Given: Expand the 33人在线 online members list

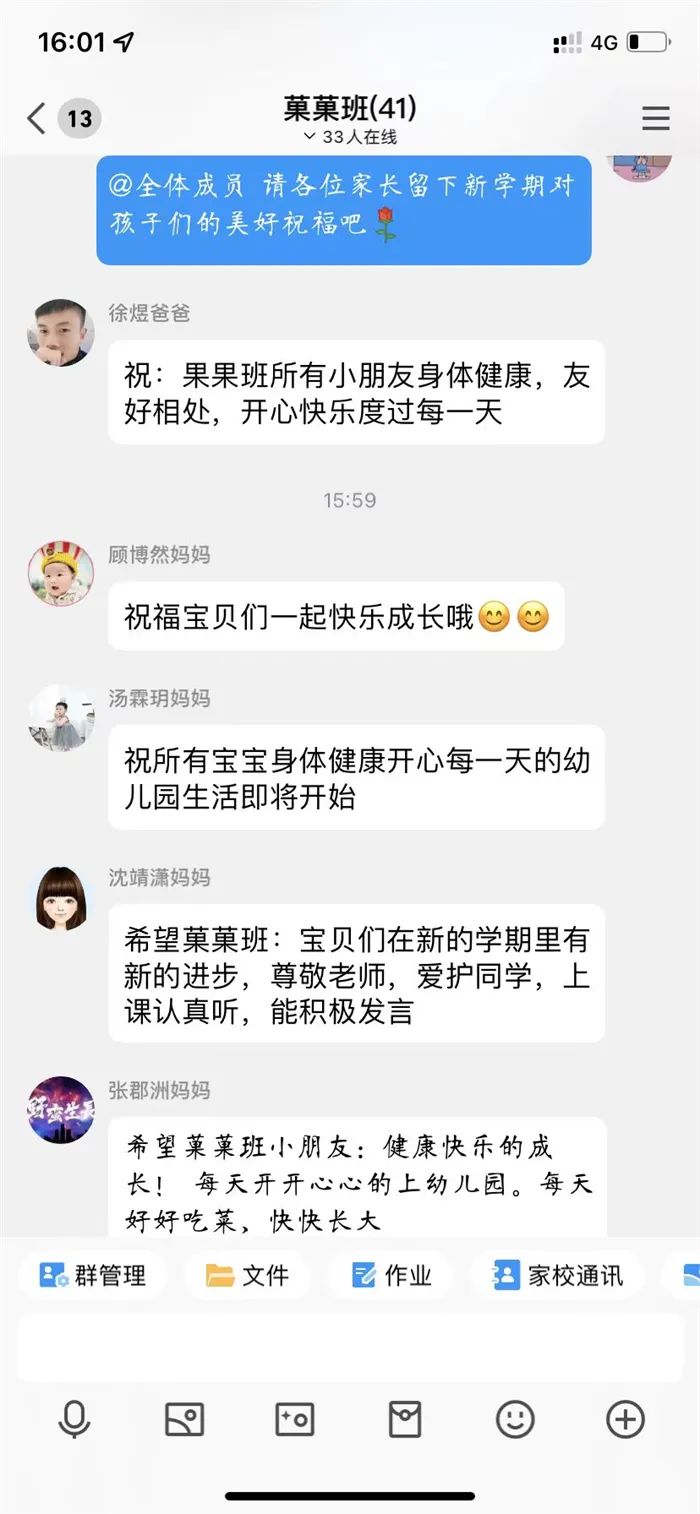Looking at the screenshot, I should tap(350, 137).
